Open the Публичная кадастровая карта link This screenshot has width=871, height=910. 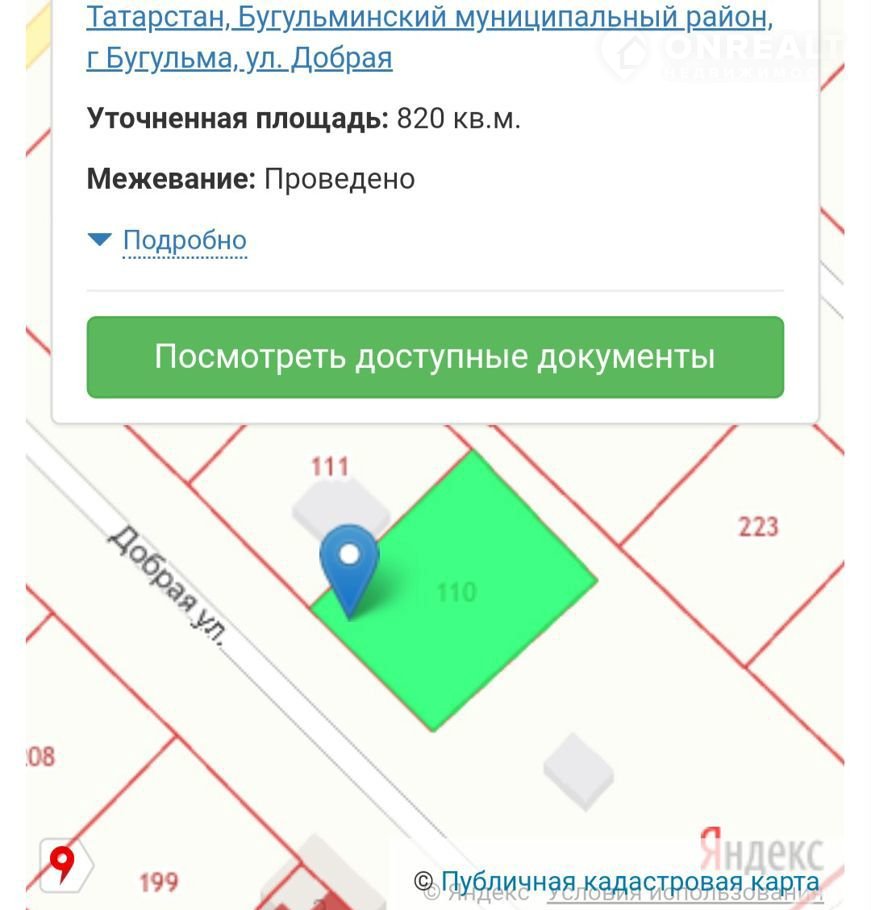pyautogui.click(x=630, y=882)
